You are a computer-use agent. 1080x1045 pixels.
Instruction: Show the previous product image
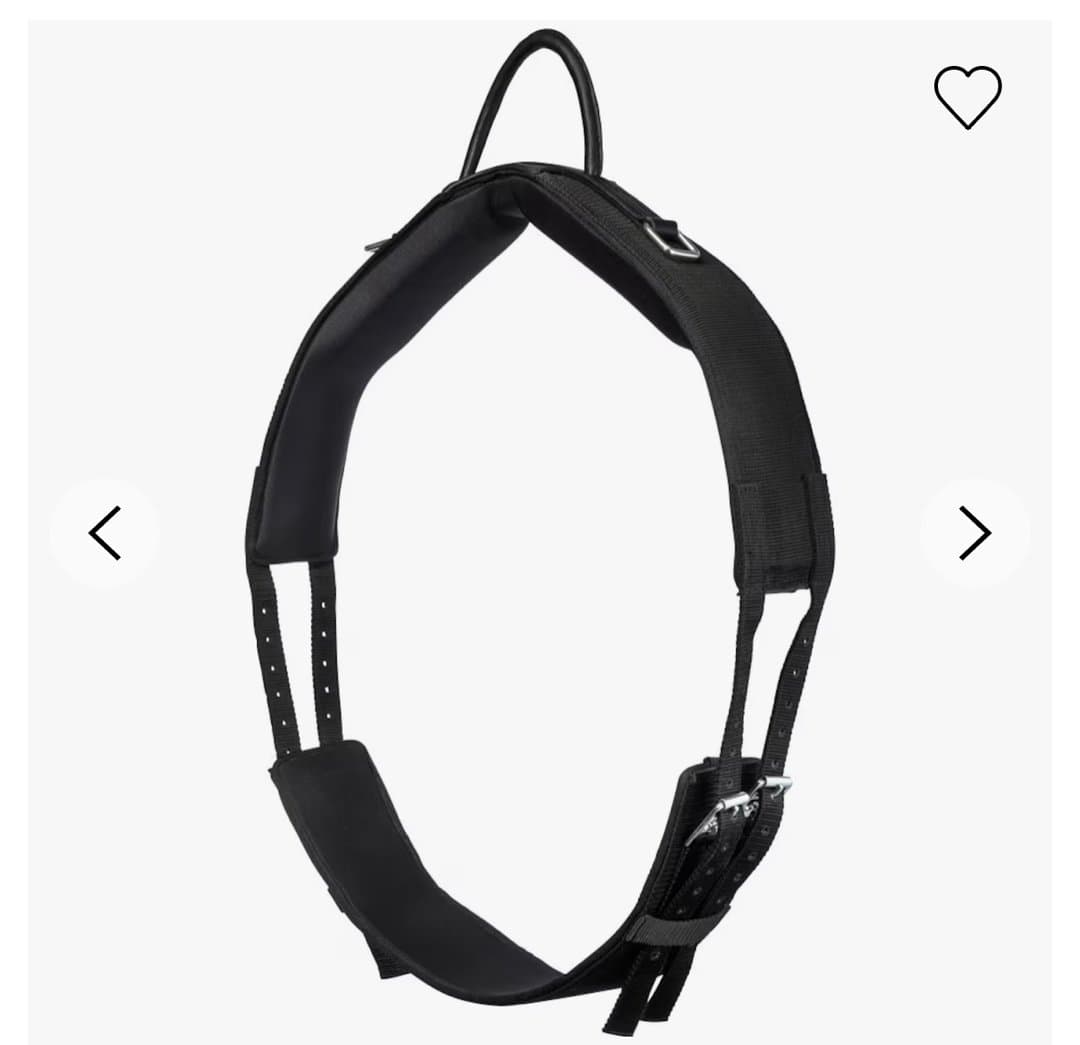pos(105,532)
